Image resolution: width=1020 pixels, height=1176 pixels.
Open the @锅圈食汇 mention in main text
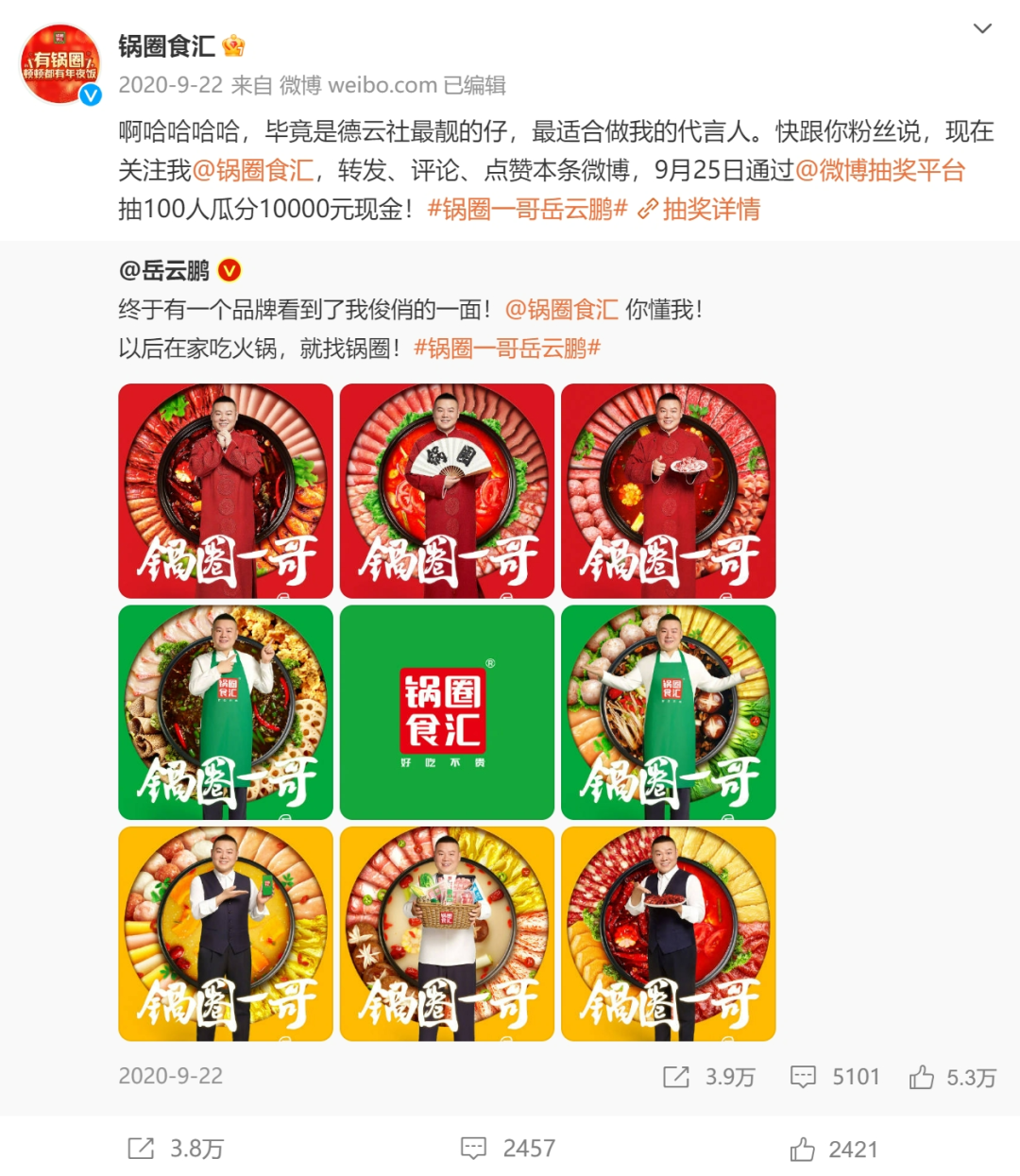253,170
